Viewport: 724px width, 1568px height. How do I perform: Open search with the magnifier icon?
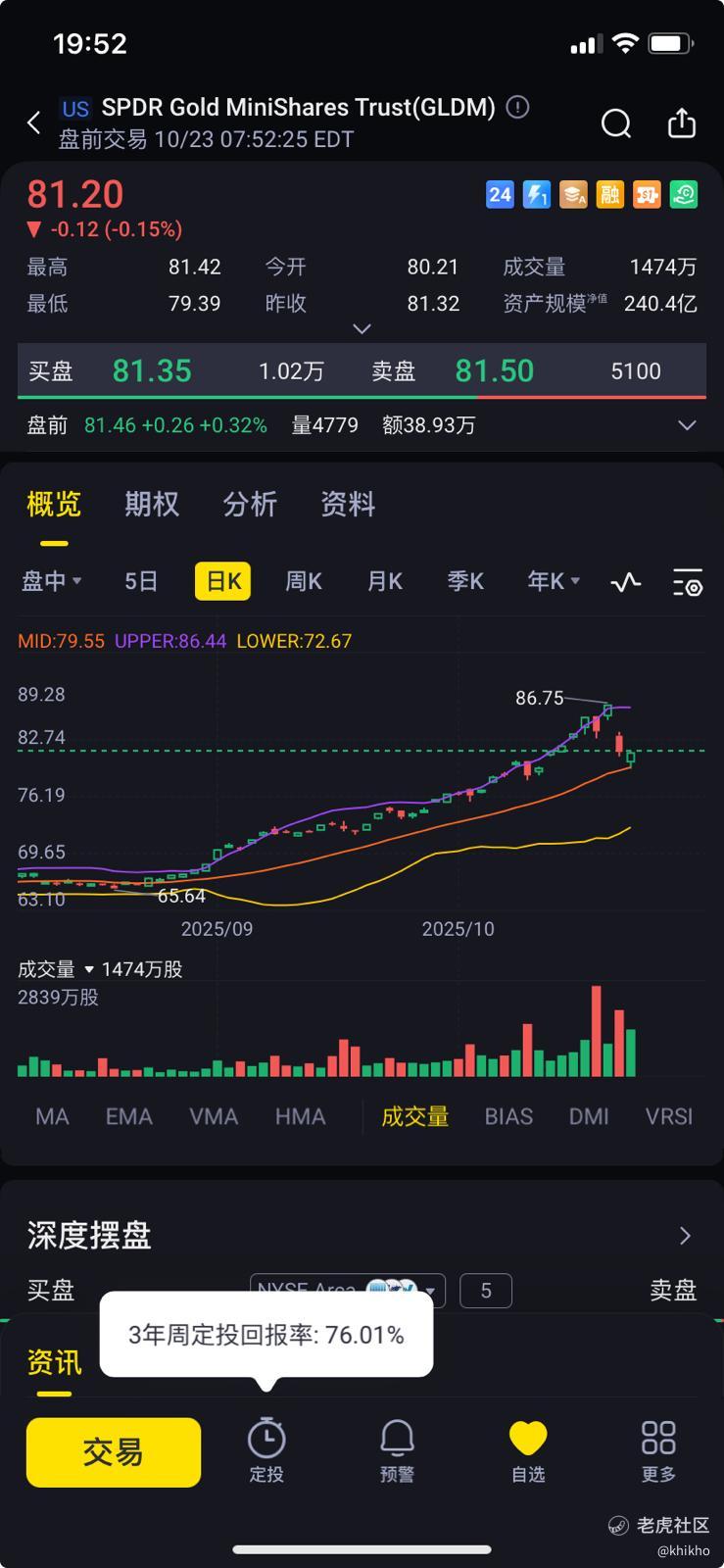(x=616, y=123)
